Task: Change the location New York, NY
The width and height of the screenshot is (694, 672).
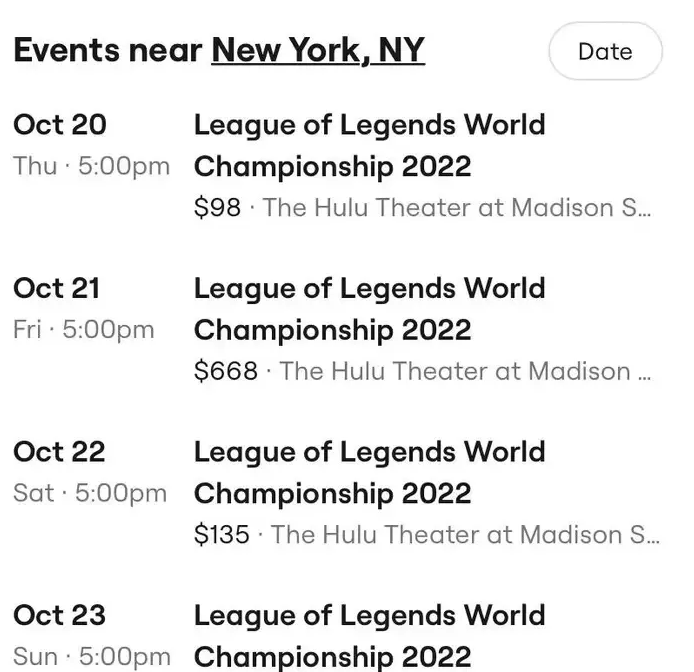Action: tap(318, 50)
